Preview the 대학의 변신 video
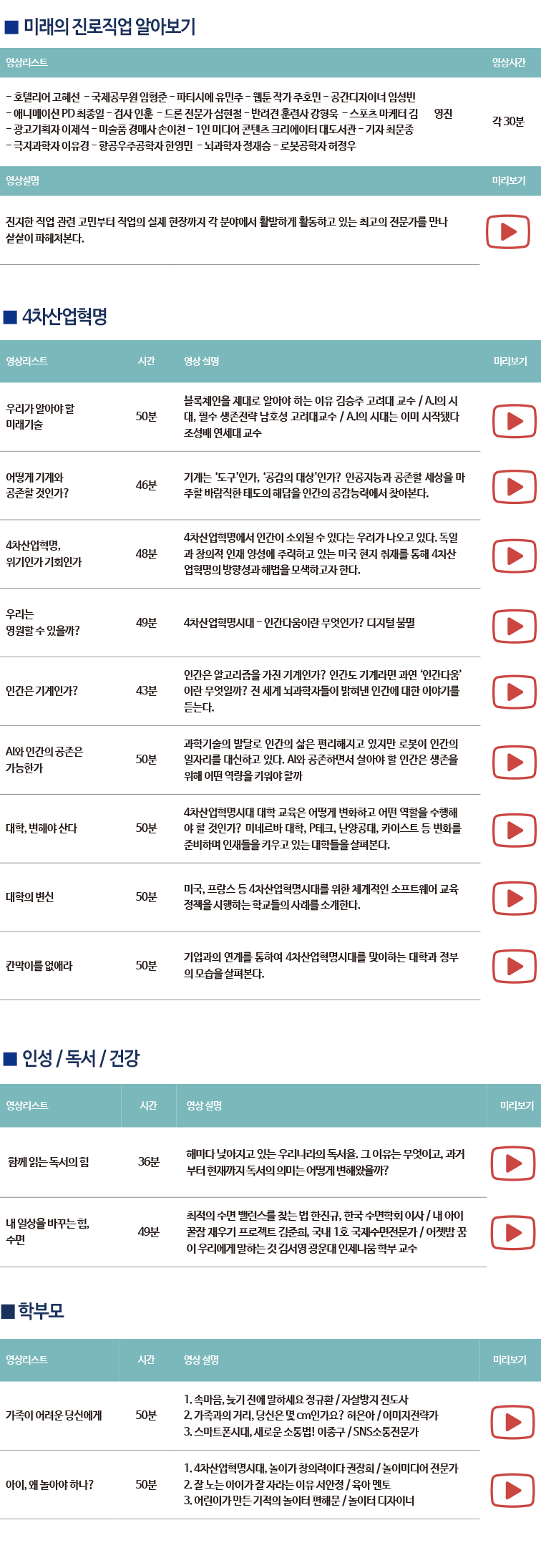Image resolution: width=541 pixels, height=1568 pixels. (514, 898)
